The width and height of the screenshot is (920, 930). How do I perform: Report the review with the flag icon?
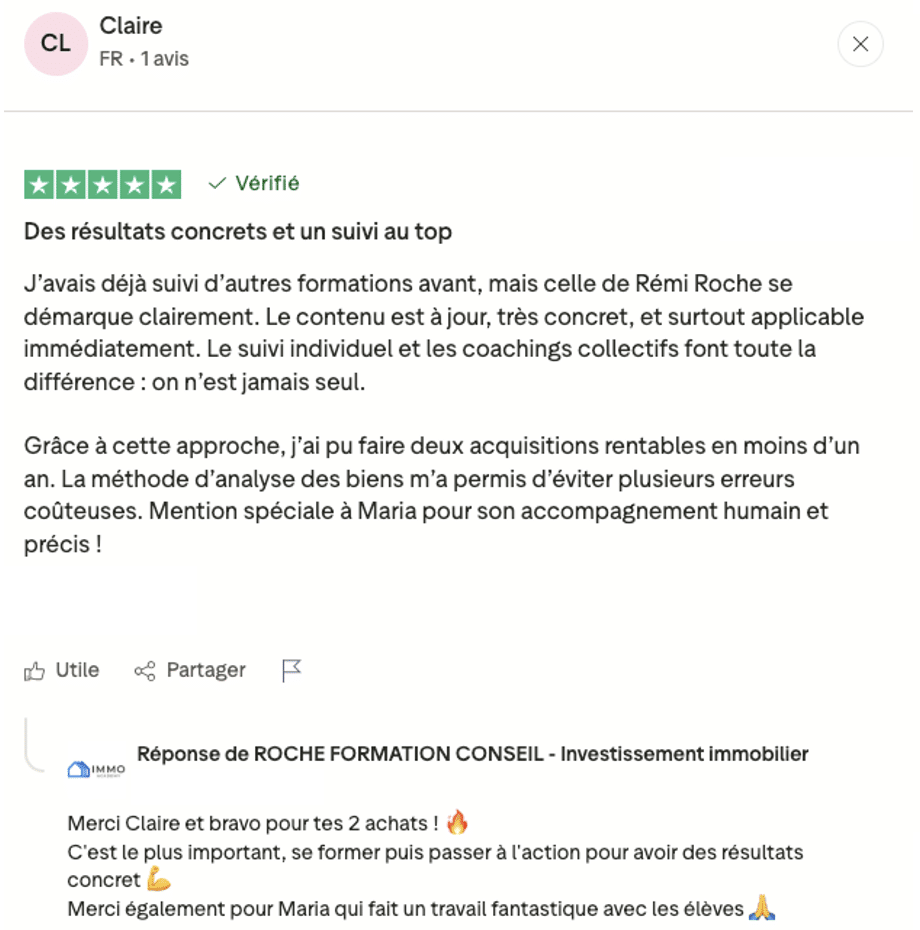tap(291, 671)
